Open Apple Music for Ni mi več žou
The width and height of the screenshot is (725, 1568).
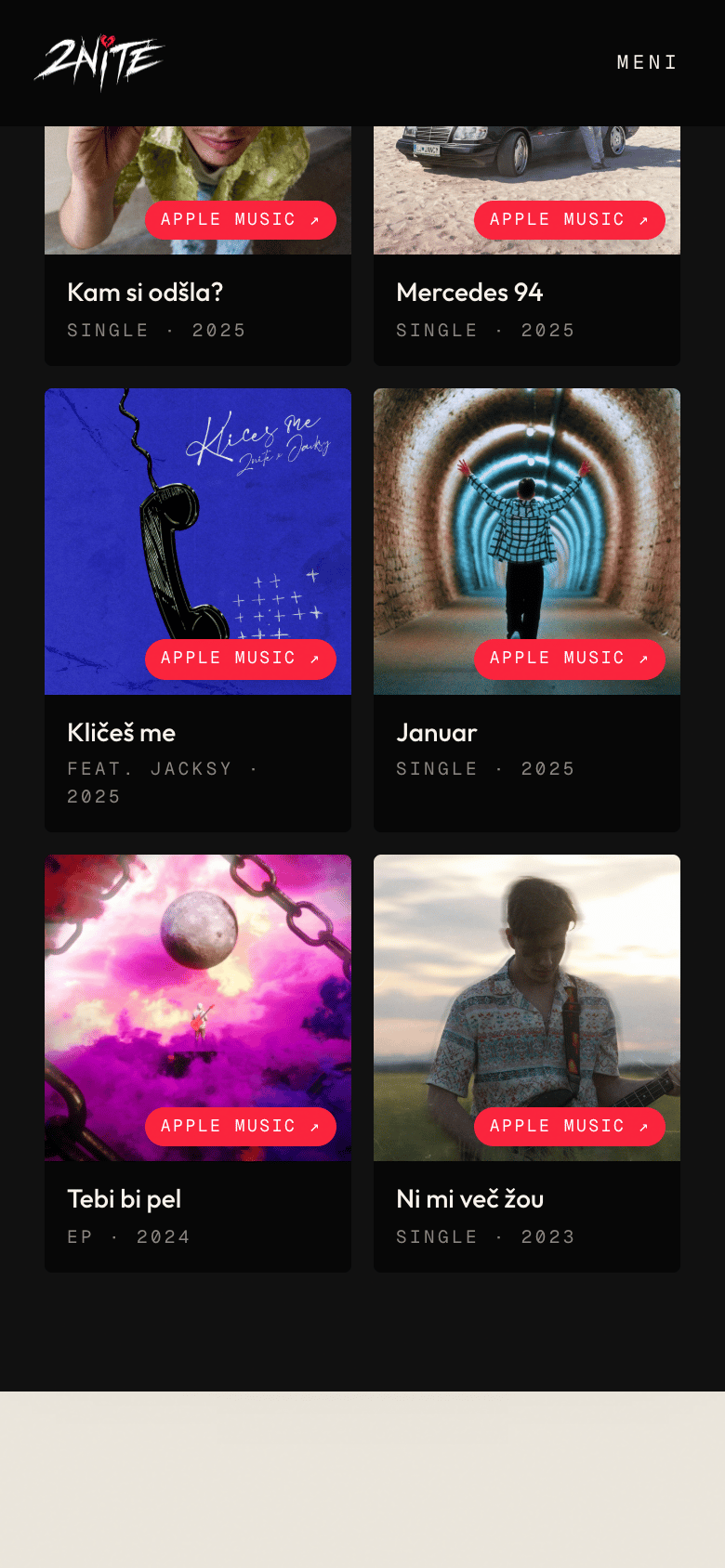point(570,1127)
